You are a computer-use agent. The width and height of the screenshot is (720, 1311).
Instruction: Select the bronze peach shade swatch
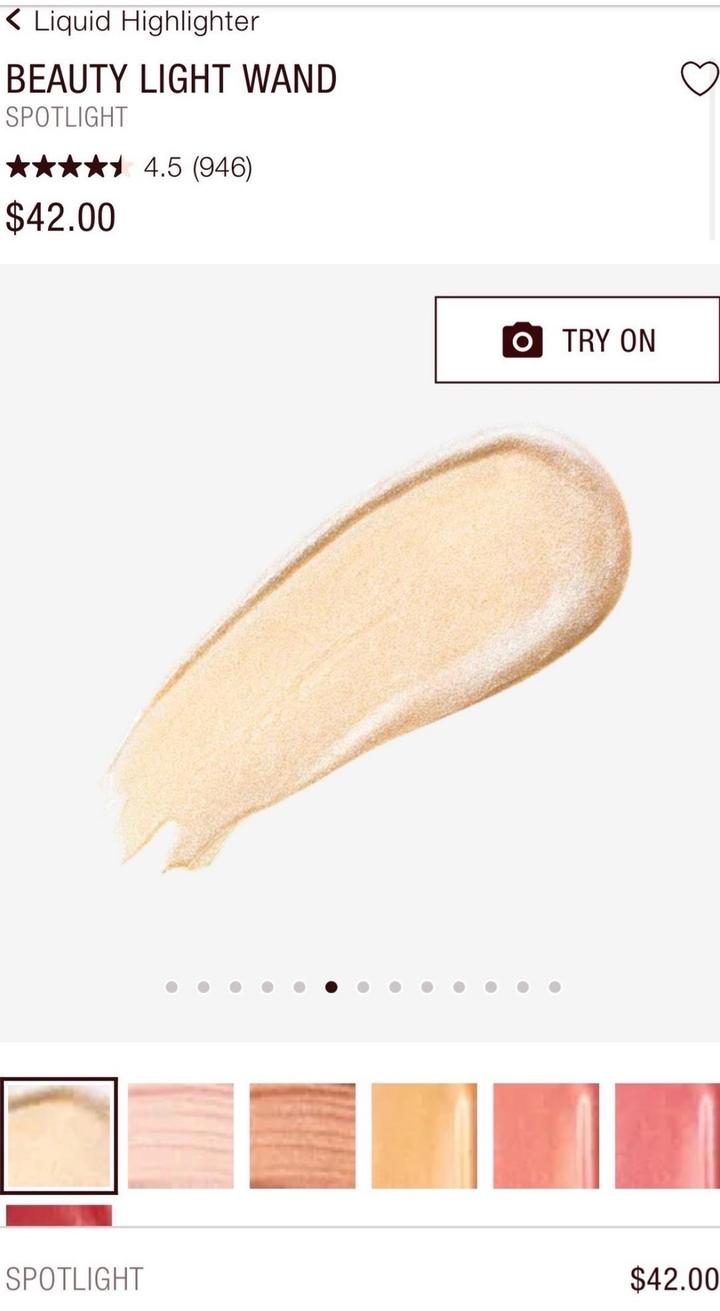[302, 1135]
